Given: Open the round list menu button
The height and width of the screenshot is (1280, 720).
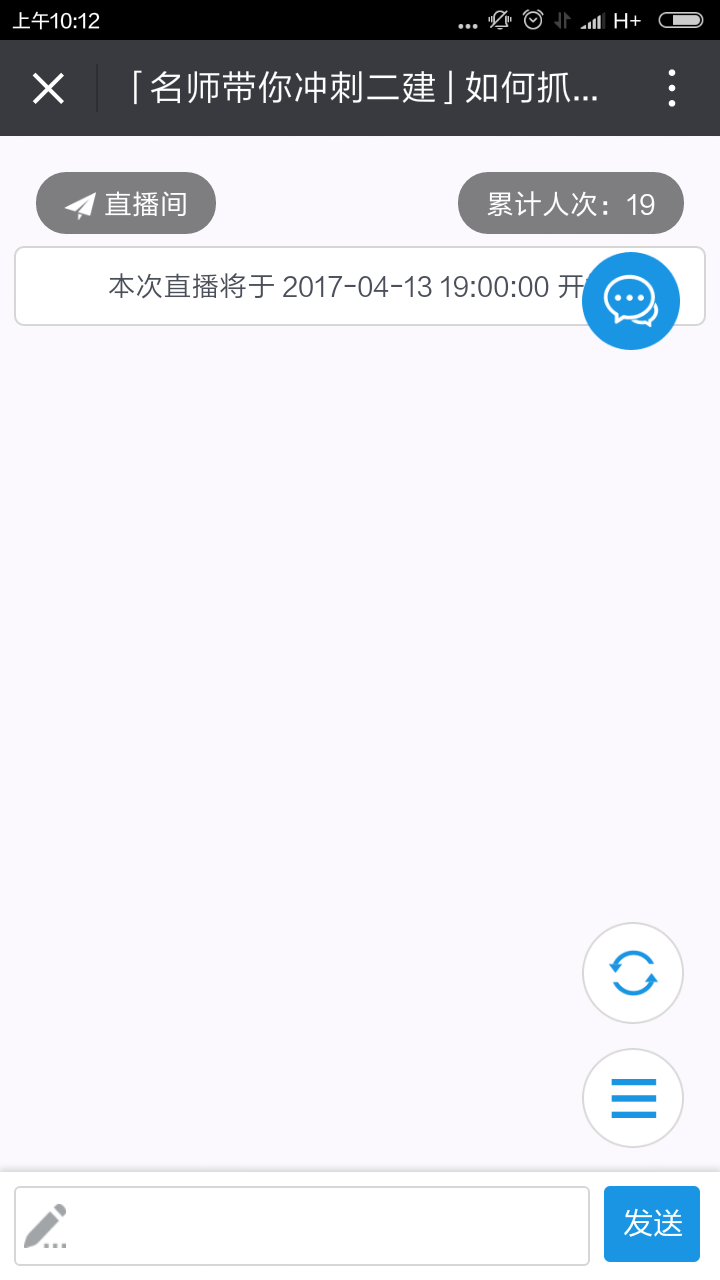Looking at the screenshot, I should 633,1099.
